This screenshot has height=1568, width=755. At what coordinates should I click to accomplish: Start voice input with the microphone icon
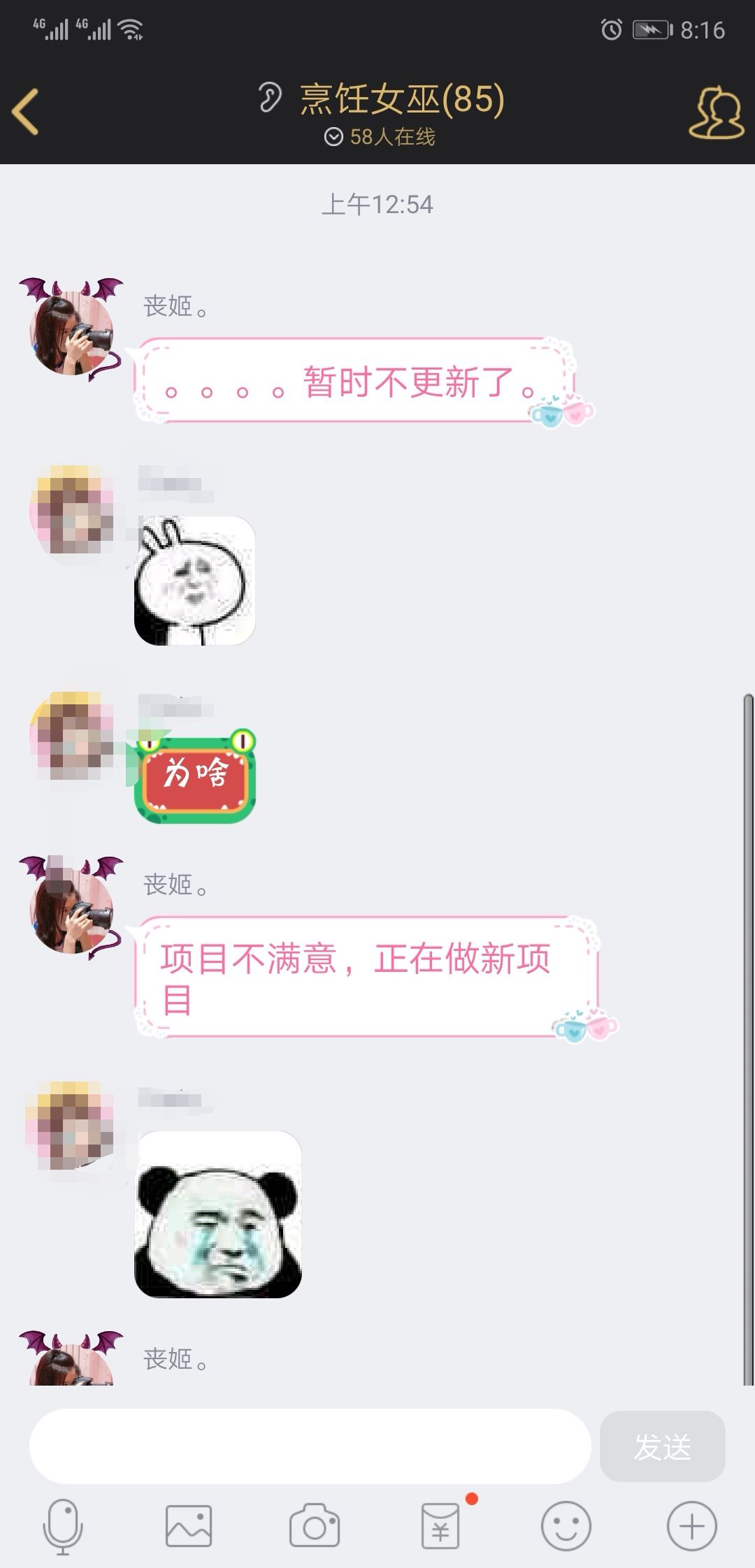63,1527
